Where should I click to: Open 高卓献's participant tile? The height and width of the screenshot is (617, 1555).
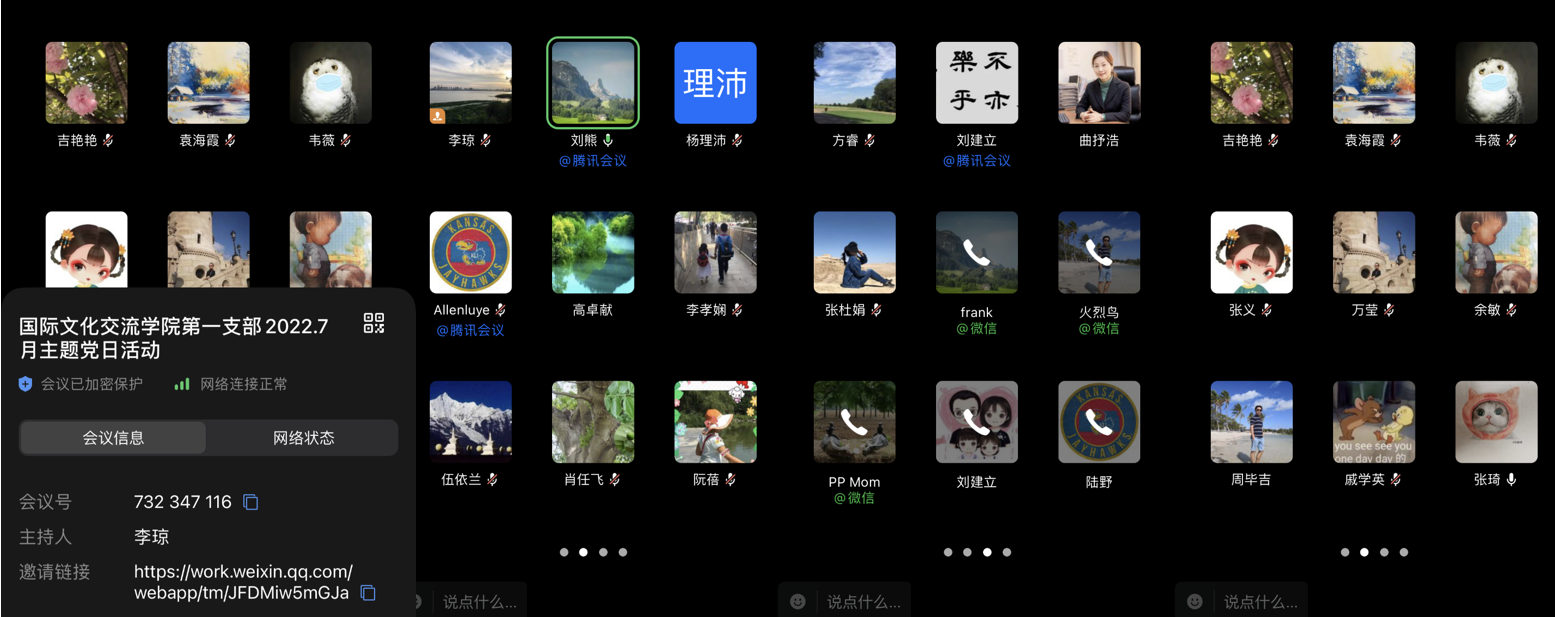tap(592, 252)
